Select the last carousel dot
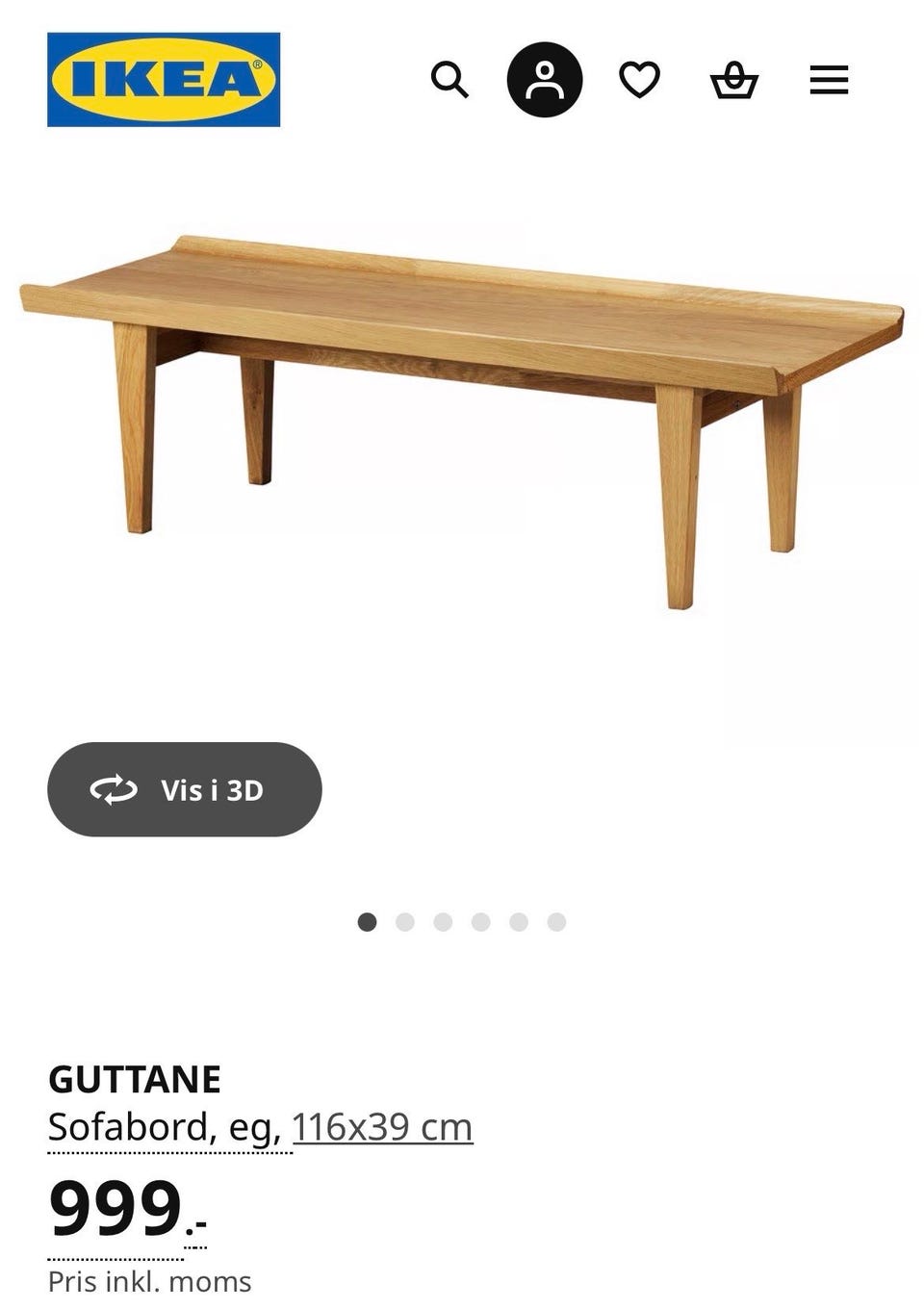This screenshot has height=1309, width=924. point(556,921)
